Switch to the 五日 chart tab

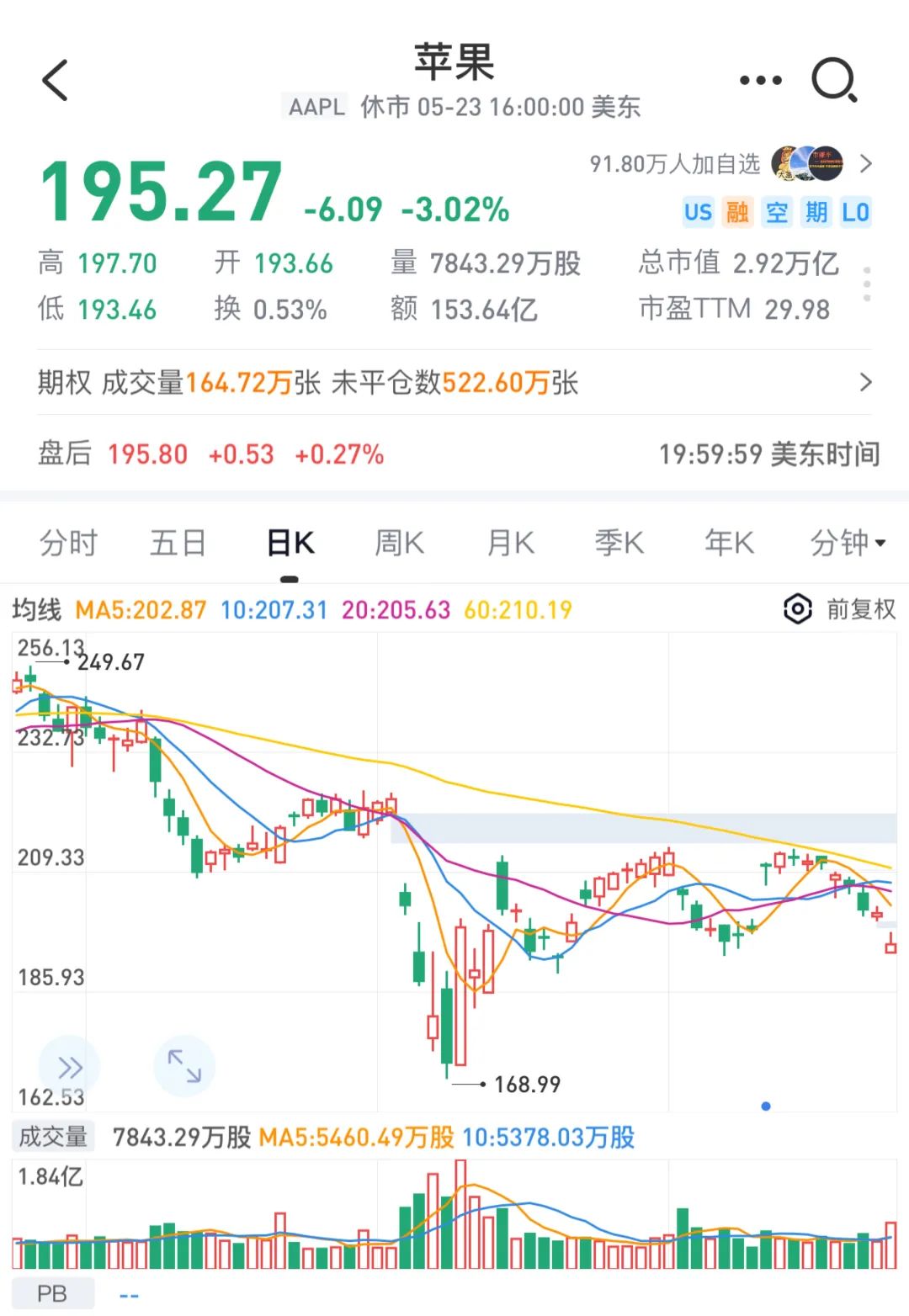point(178,543)
